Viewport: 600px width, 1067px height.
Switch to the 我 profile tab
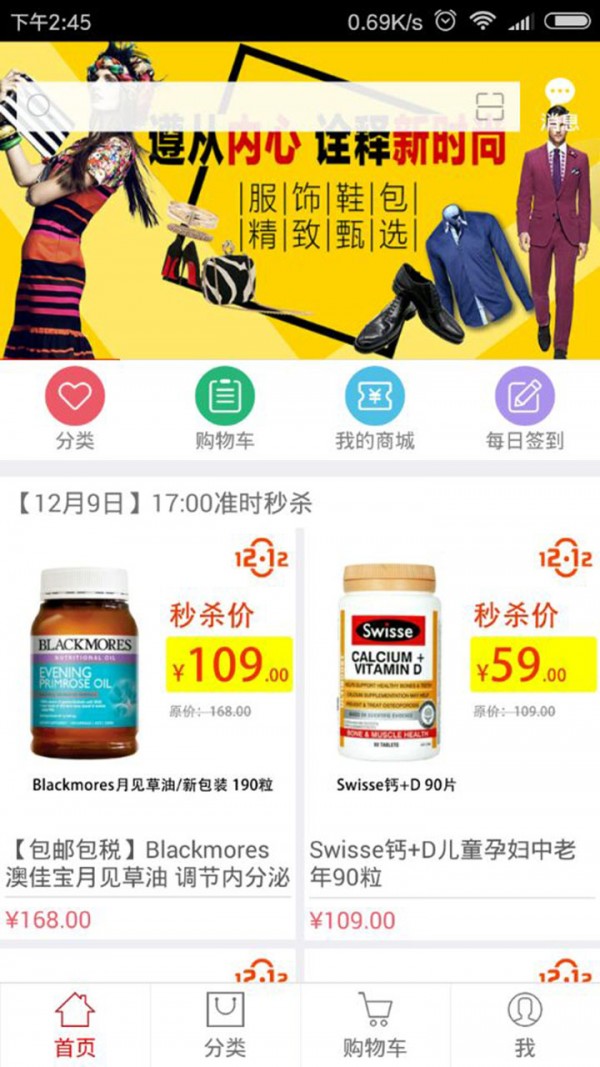[525, 1025]
